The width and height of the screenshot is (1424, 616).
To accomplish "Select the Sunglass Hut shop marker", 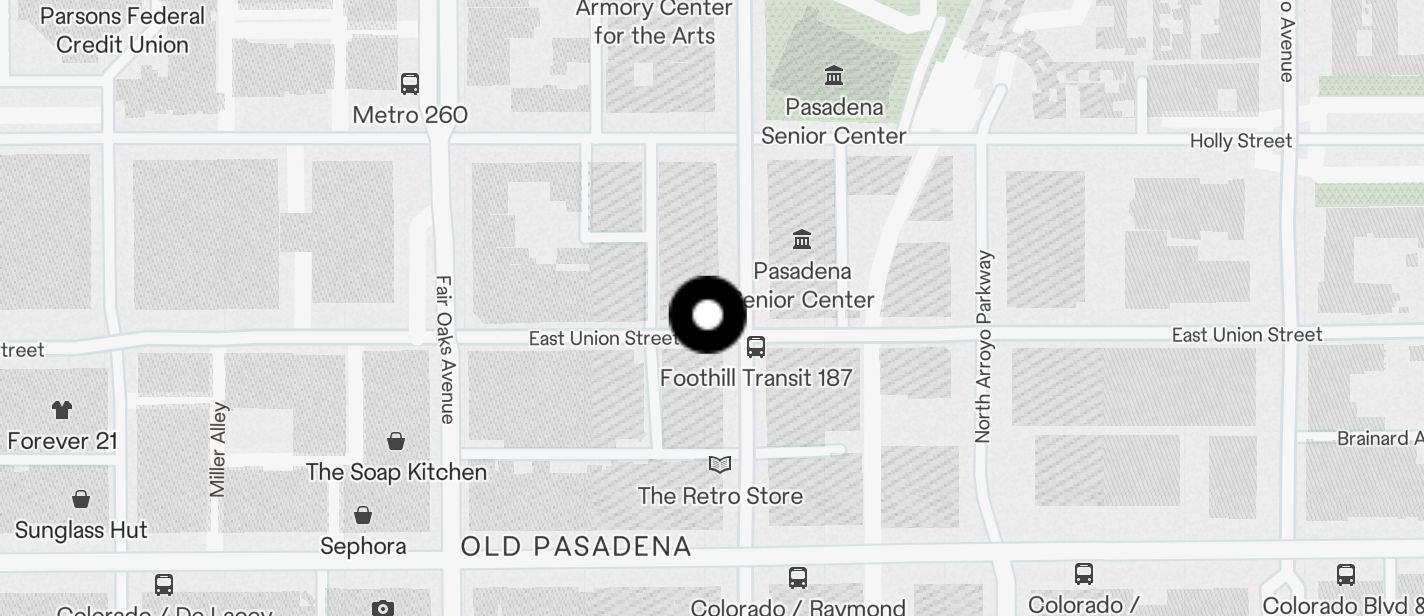I will pyautogui.click(x=81, y=499).
